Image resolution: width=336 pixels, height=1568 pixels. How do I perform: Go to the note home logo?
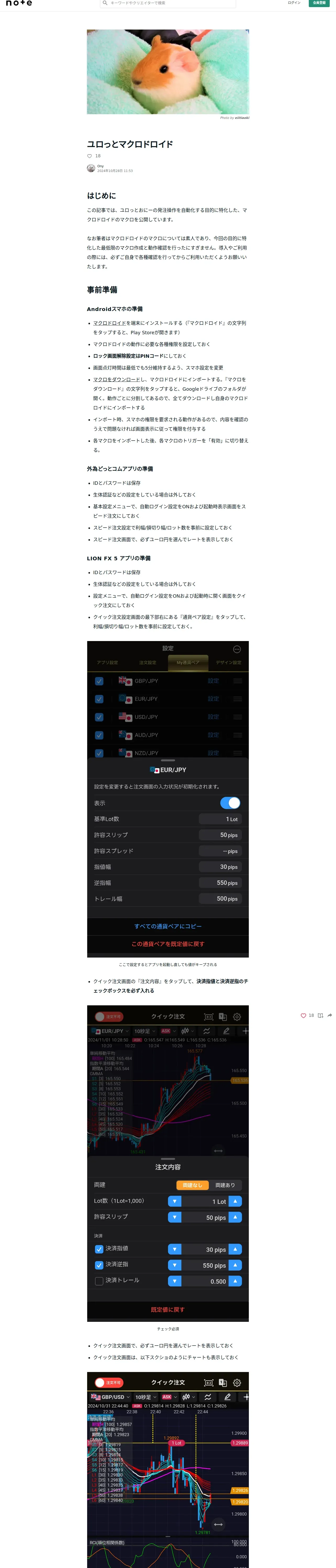pos(18,3)
